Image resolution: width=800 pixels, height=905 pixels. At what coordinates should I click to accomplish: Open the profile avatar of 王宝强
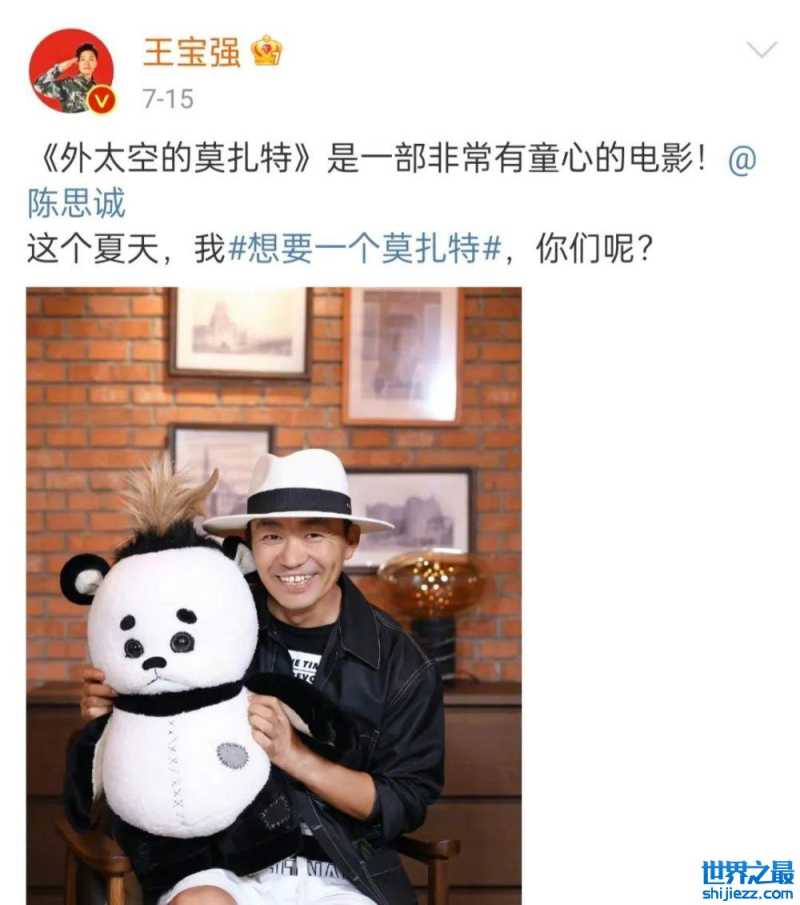[71, 70]
